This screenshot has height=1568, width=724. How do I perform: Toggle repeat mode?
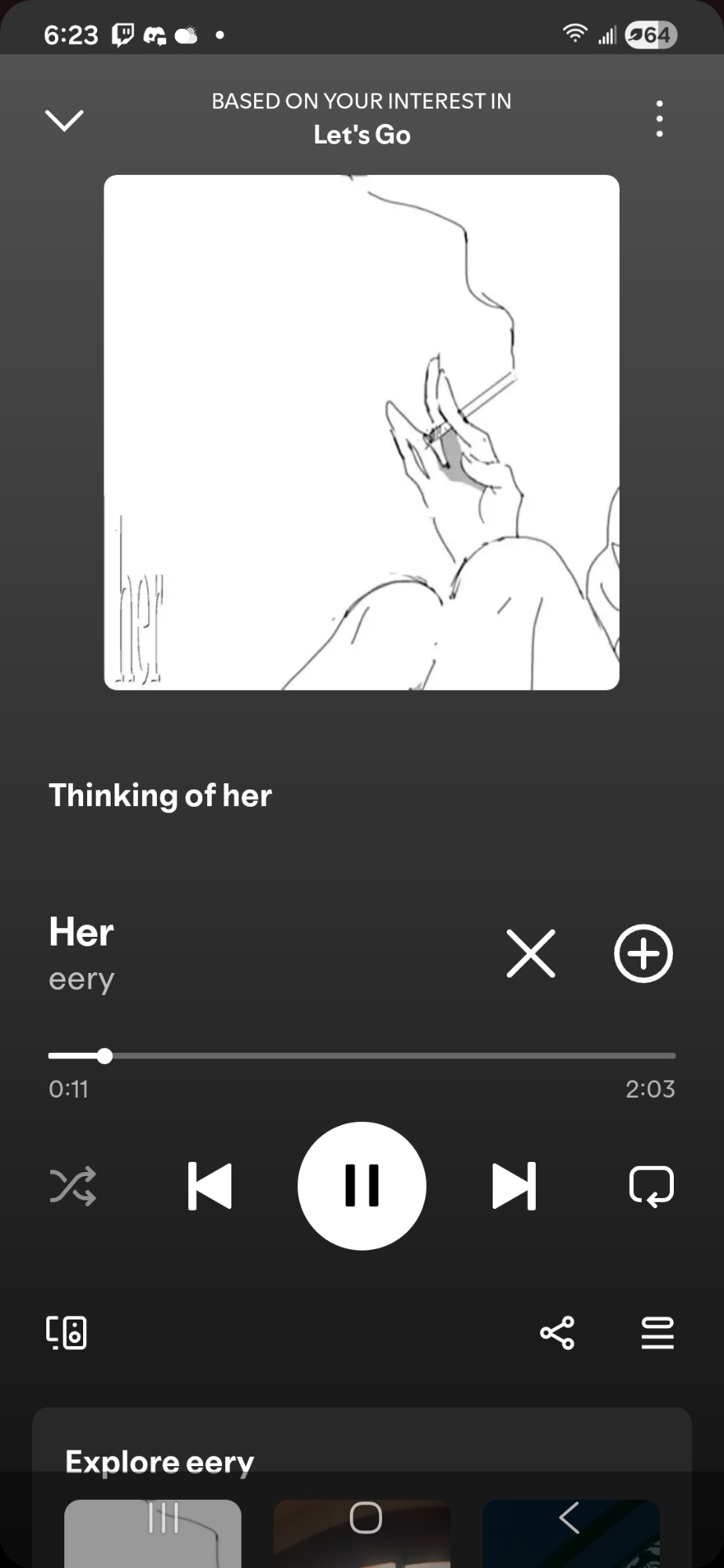(651, 1185)
